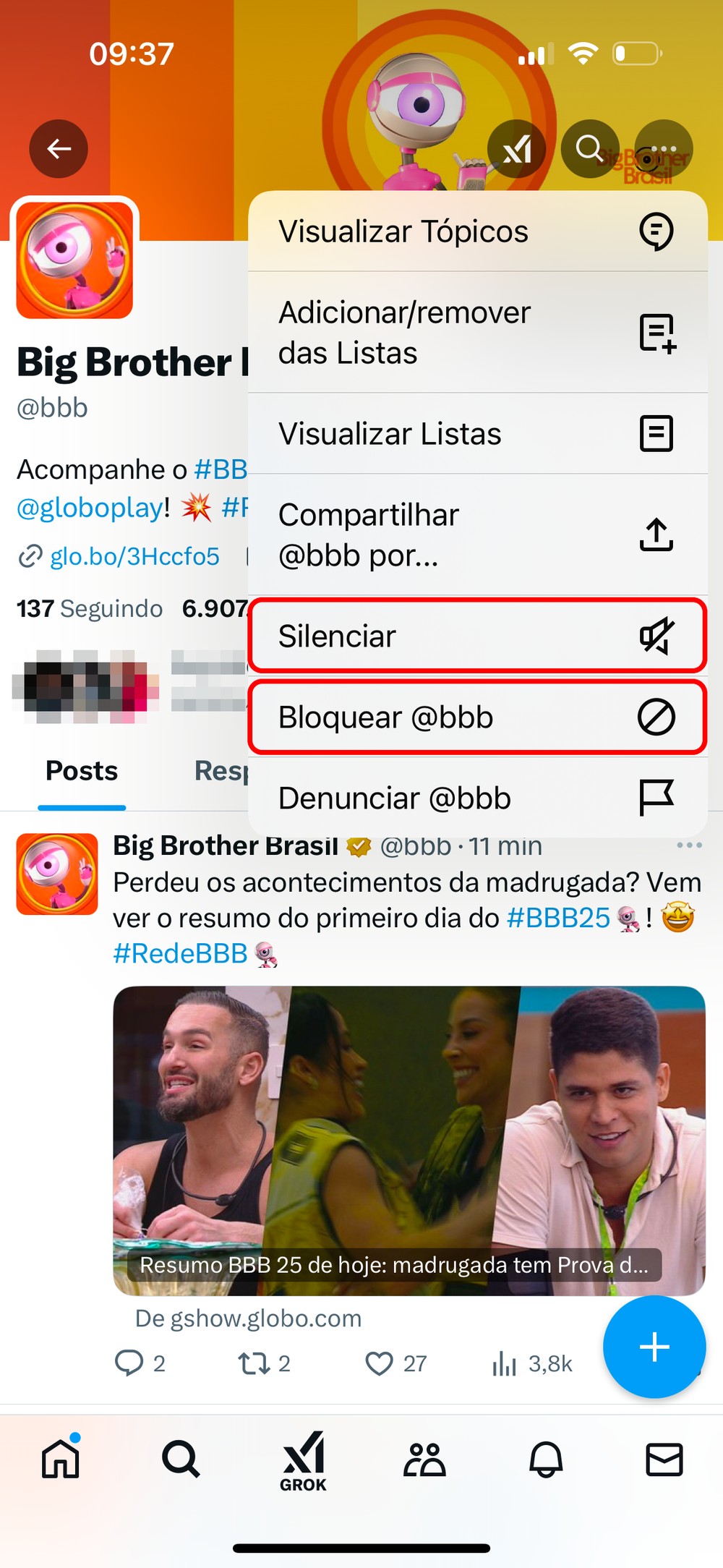Viewport: 723px width, 1568px height.
Task: Search within the @bbb profile
Action: tap(590, 149)
